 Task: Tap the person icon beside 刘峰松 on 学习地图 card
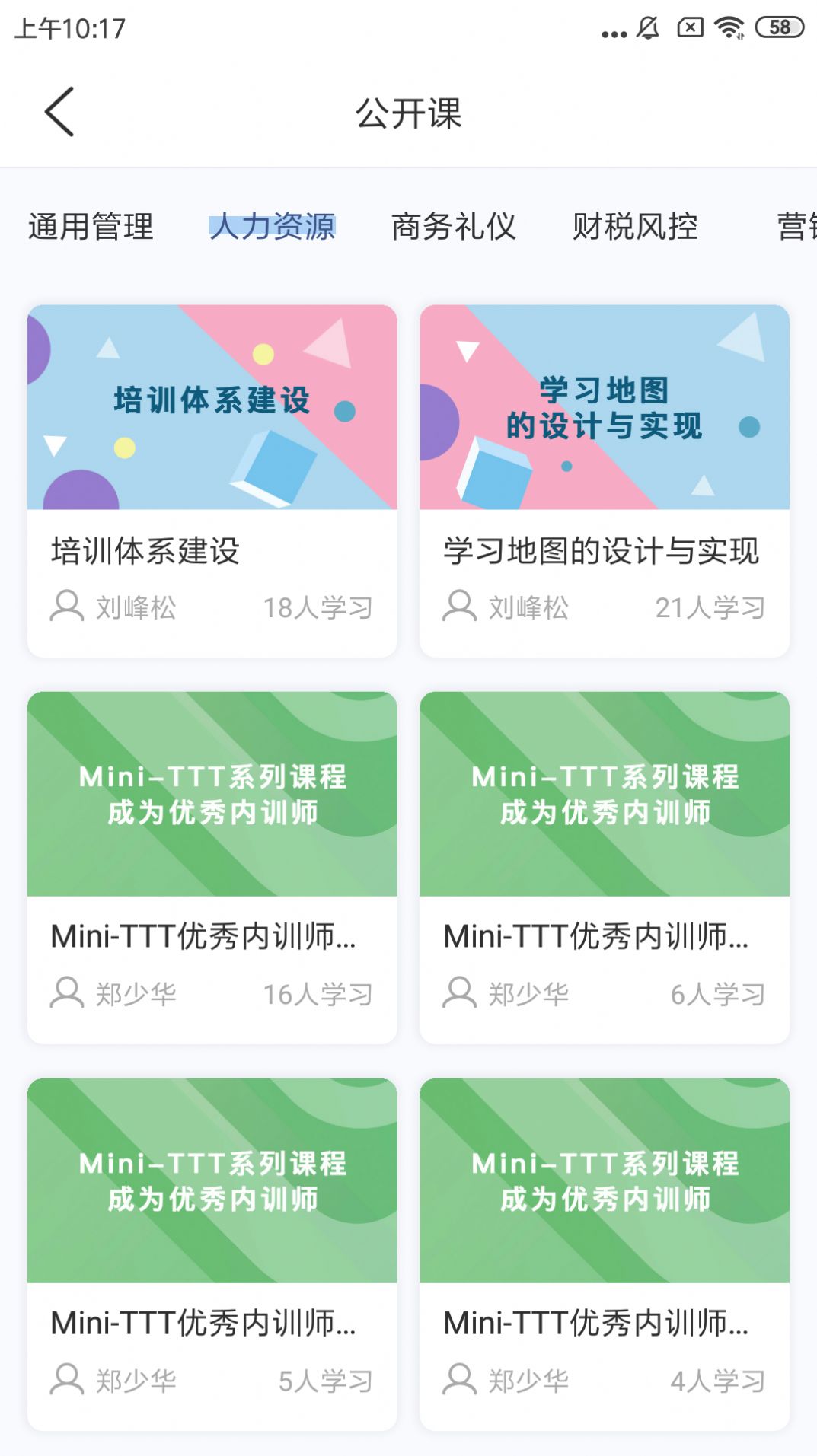click(458, 607)
